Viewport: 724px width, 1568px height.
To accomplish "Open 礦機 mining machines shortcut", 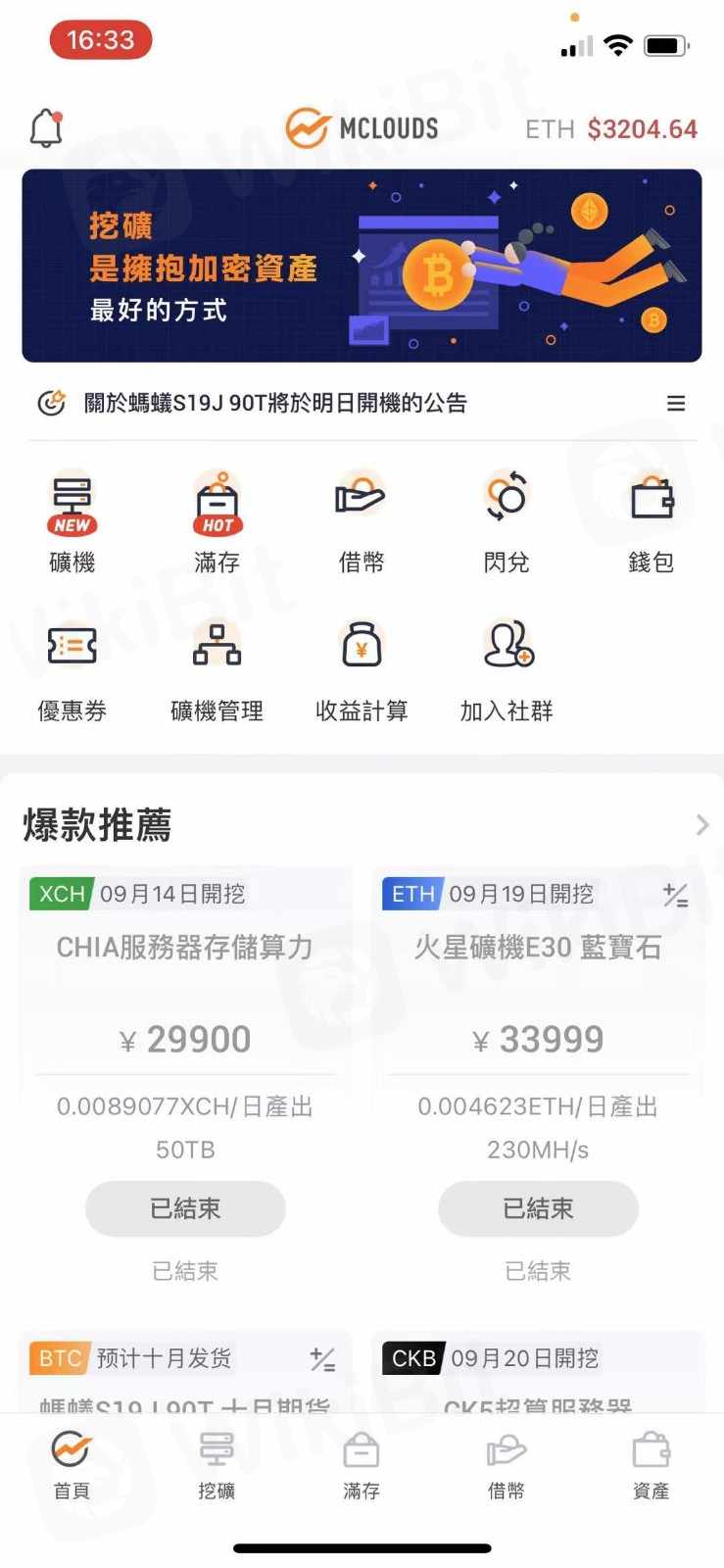I will click(x=72, y=521).
